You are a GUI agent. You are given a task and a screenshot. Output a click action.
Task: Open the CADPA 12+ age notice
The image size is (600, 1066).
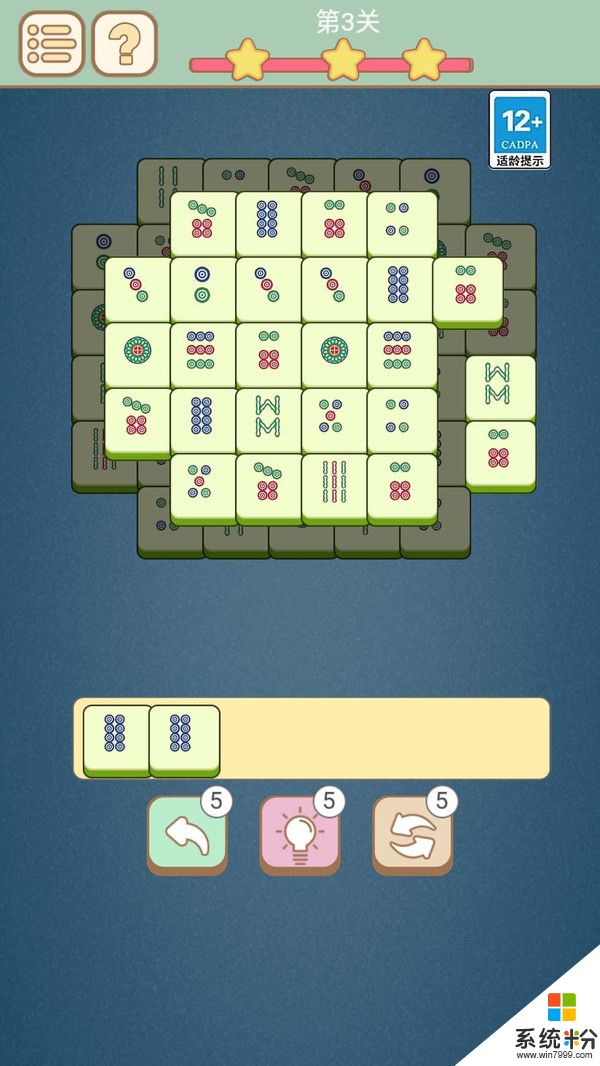coord(520,130)
